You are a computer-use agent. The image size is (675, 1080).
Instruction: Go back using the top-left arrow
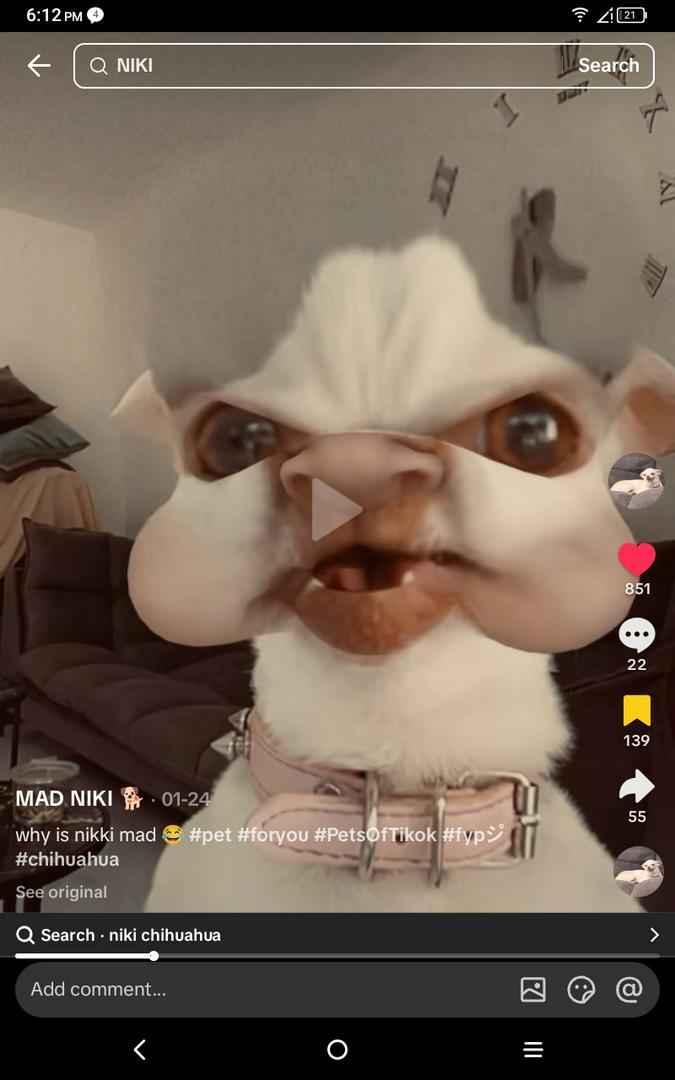click(x=39, y=66)
